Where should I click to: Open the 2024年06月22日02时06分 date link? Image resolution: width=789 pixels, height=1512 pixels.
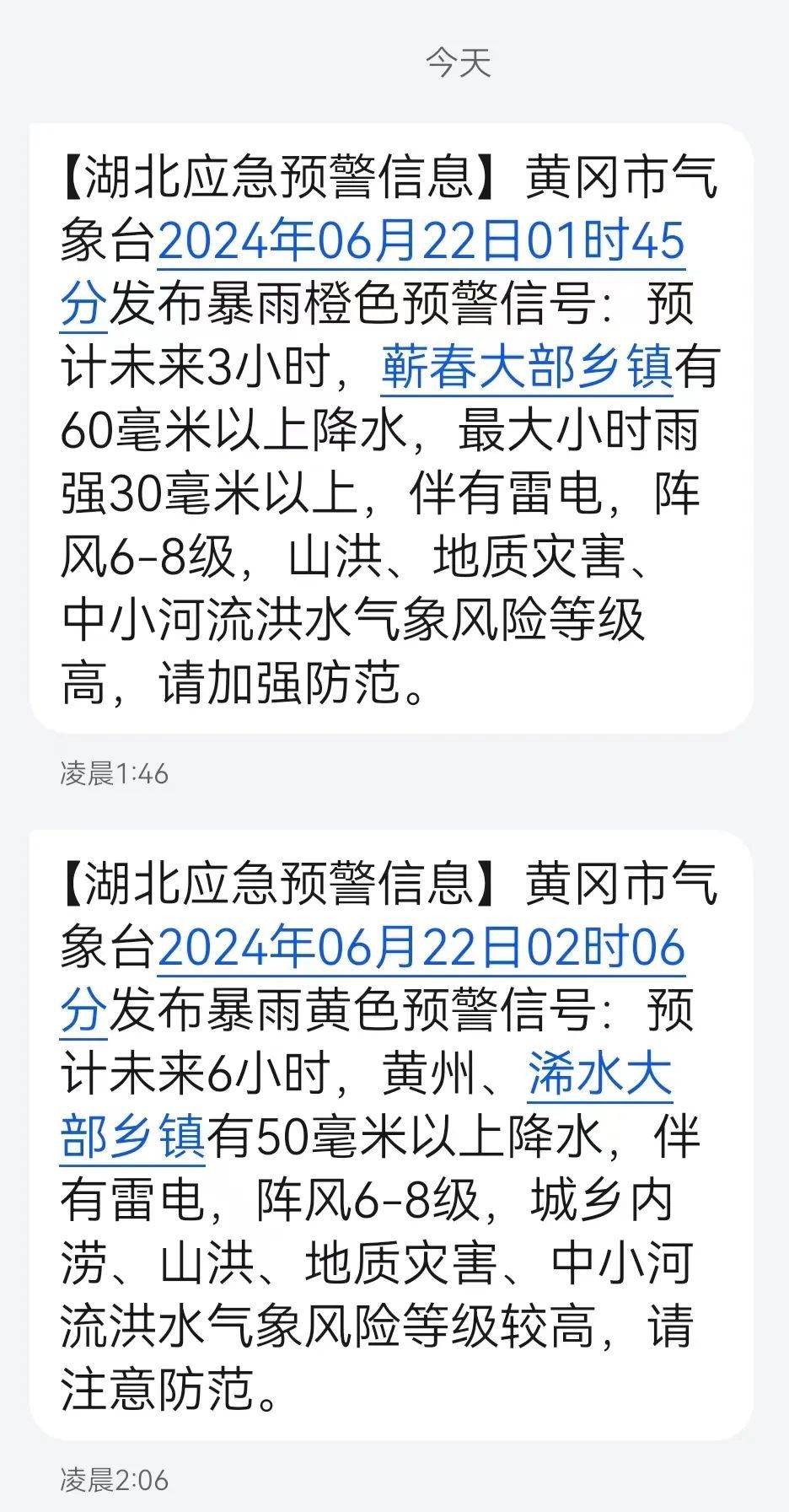click(x=421, y=948)
